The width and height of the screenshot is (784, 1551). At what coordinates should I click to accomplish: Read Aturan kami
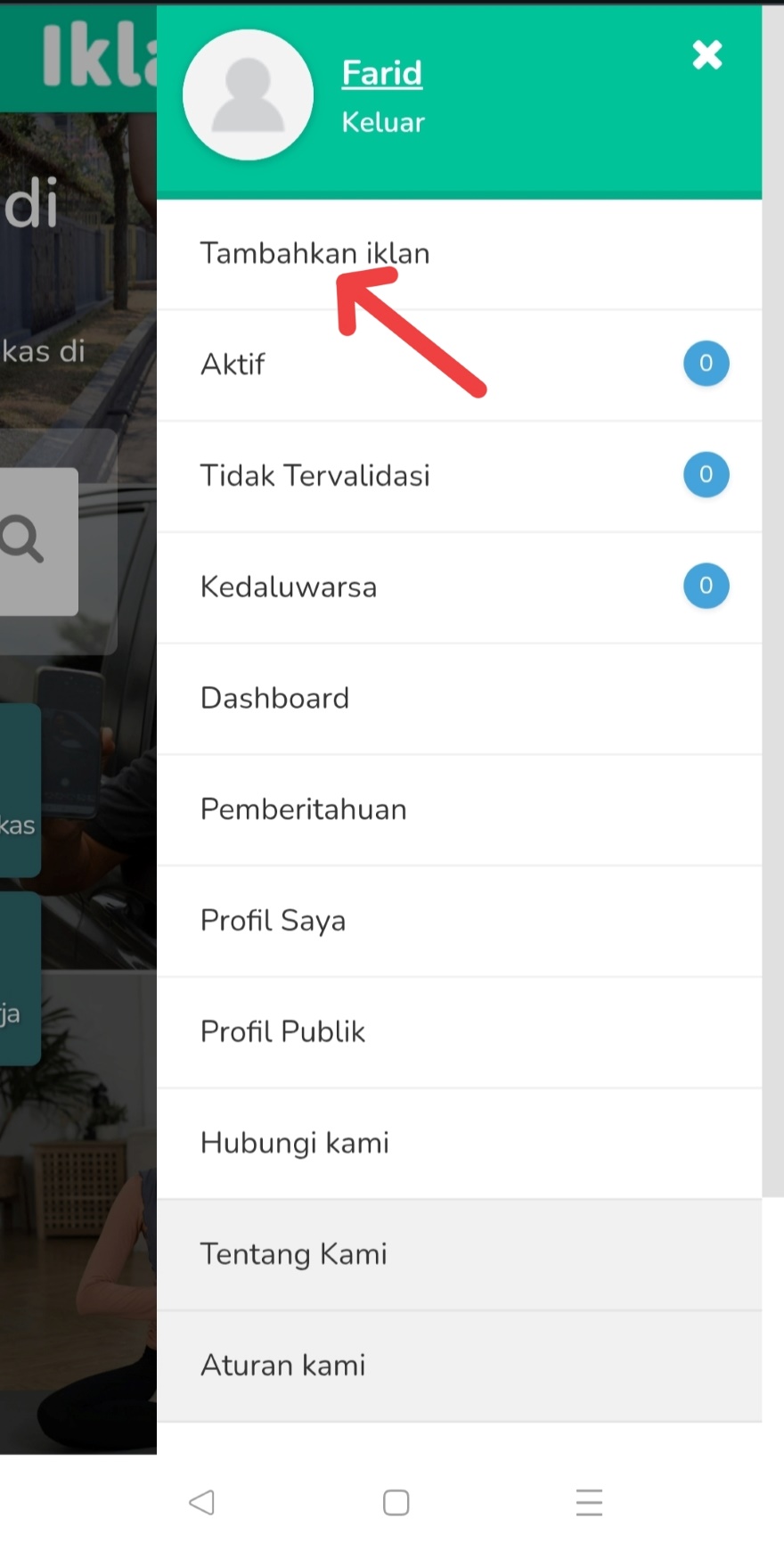(282, 1366)
